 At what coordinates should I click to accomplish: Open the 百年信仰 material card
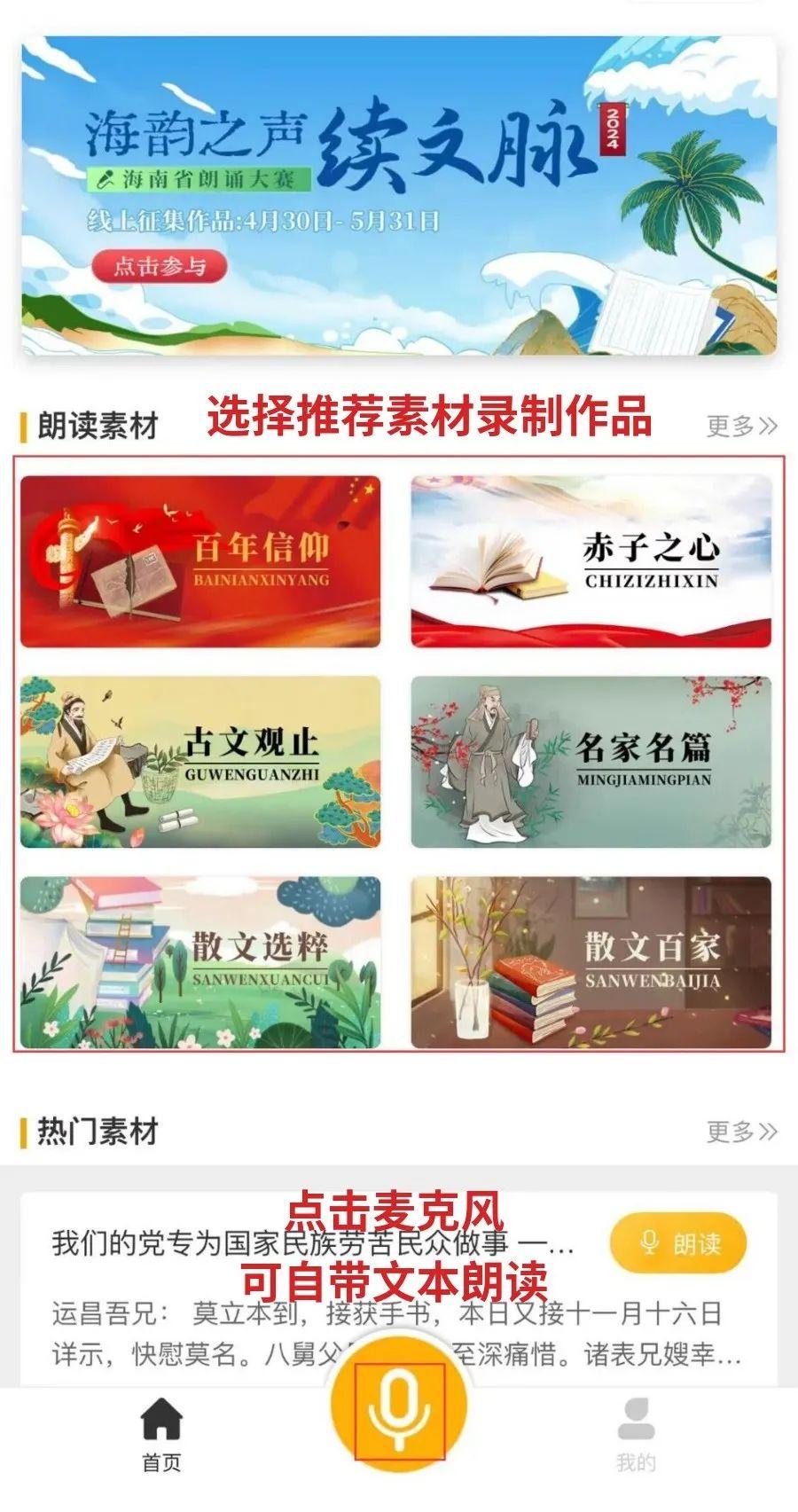coord(200,561)
